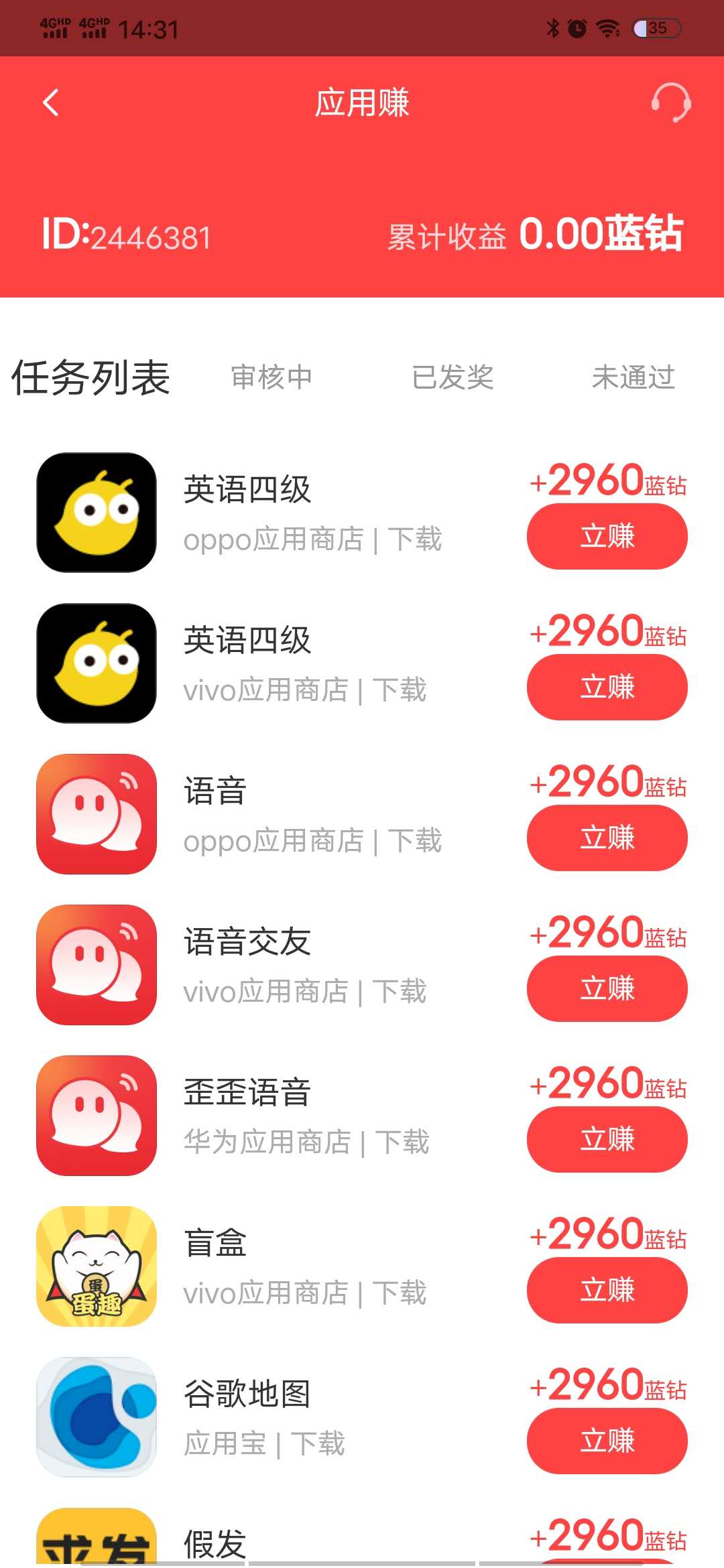
Task: Start the 歪歪语音 task via 立赚
Action: pos(607,1139)
